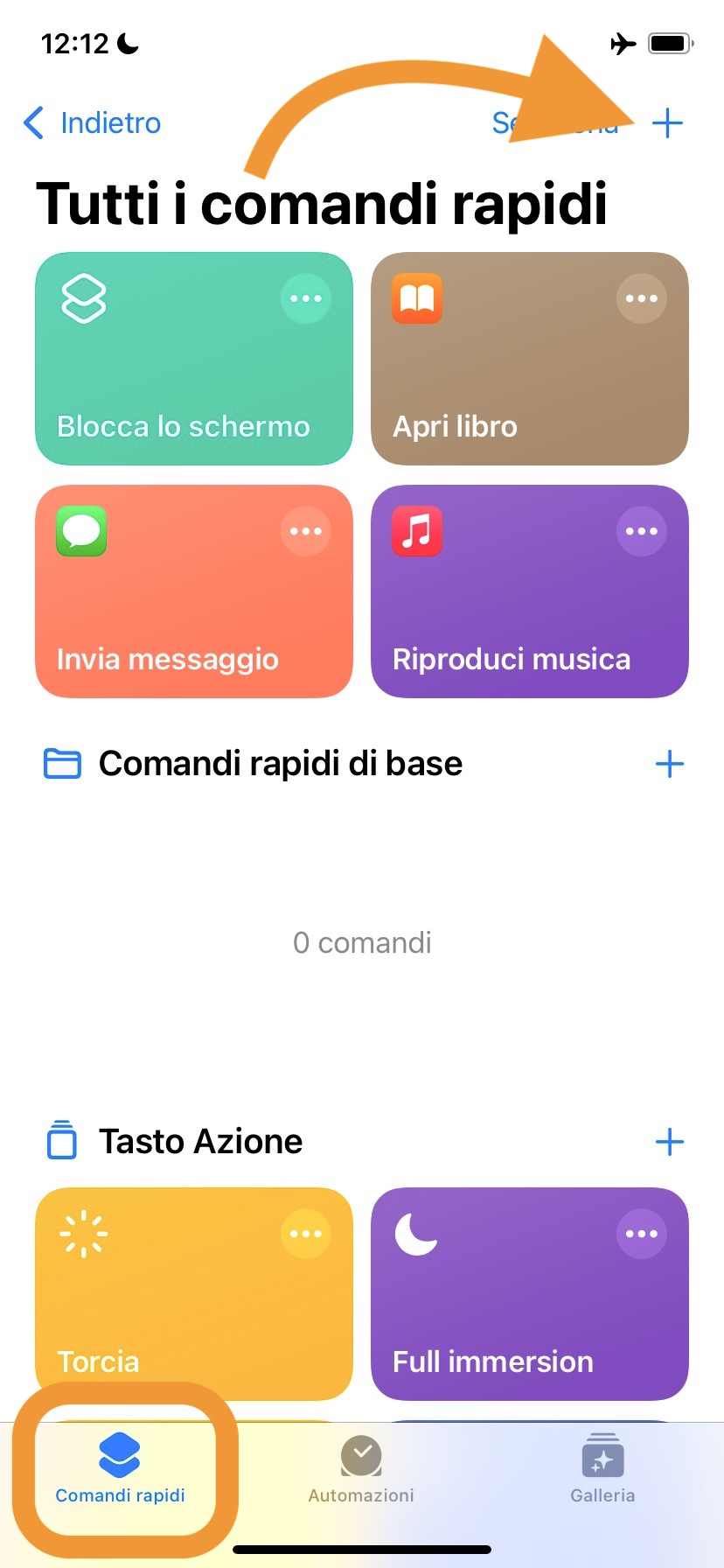Run the Apri libro shortcut
The height and width of the screenshot is (1568, 724).
(x=507, y=385)
